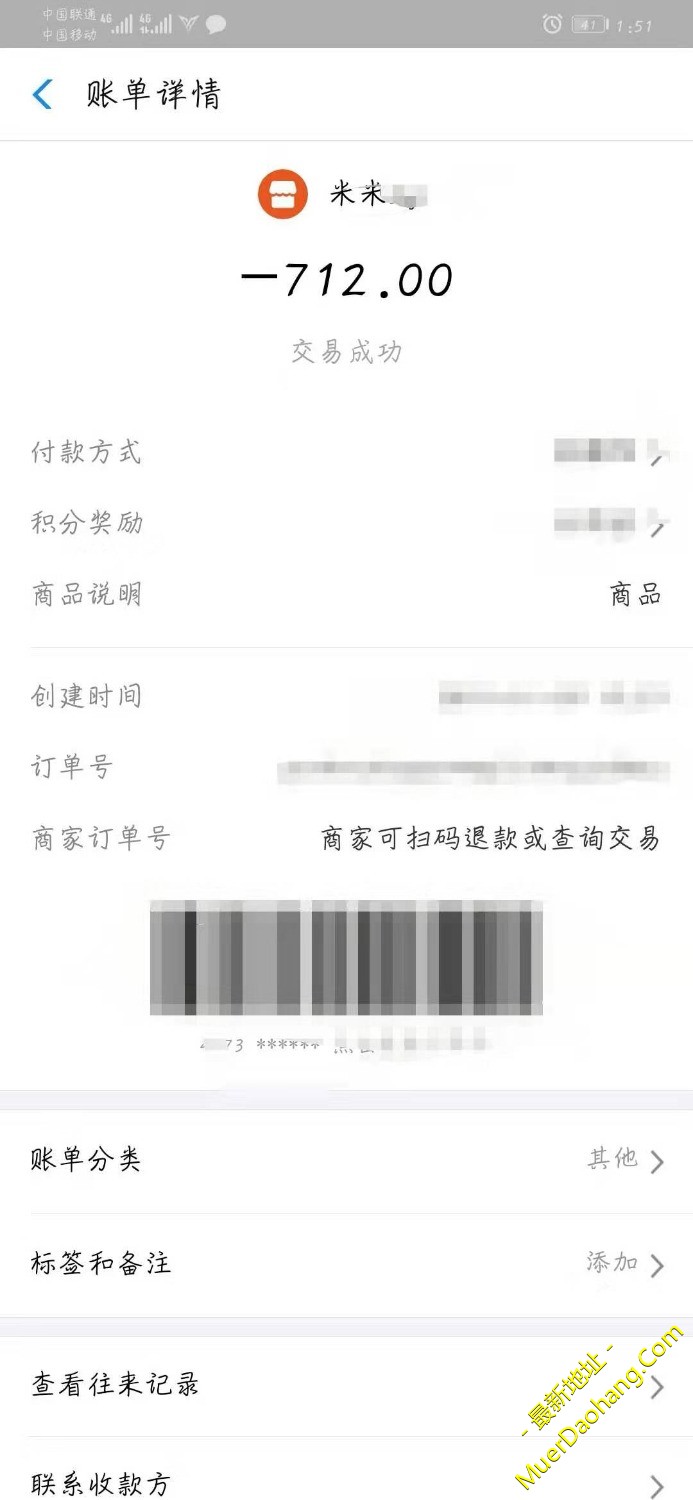693x1500 pixels.
Task: Open the 付款方式 row
Action: coord(346,453)
